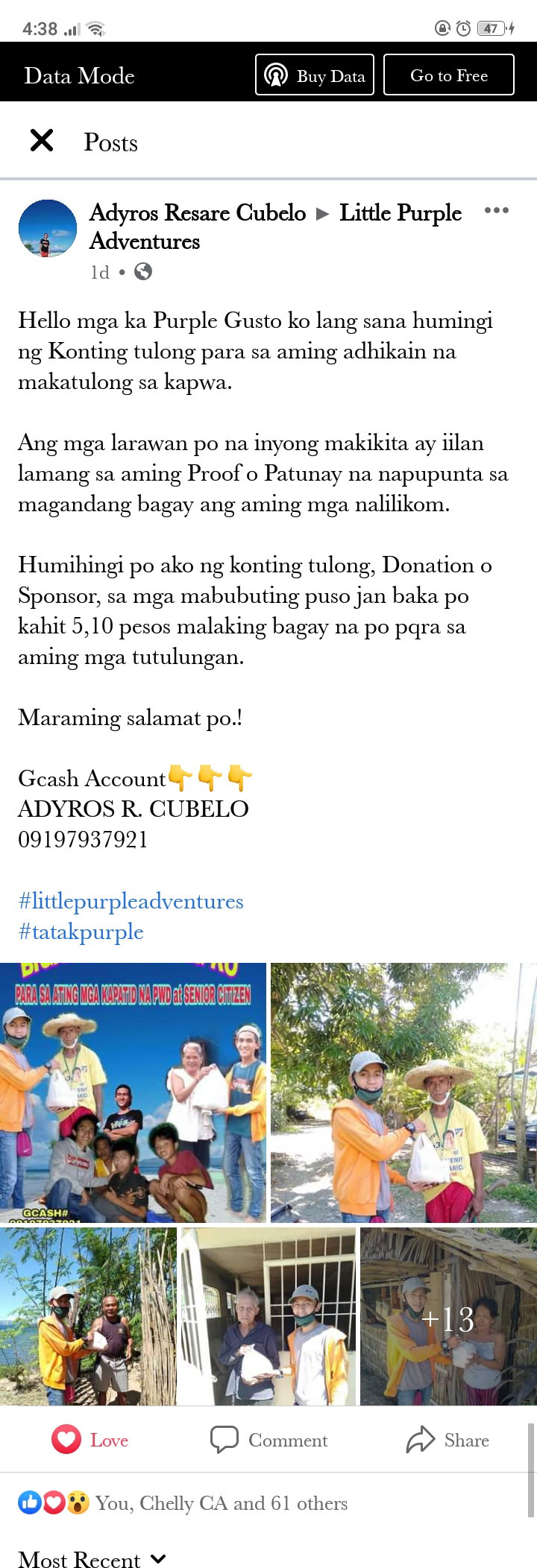Tap the Buy Data button
This screenshot has width=537, height=1568.
pos(314,75)
